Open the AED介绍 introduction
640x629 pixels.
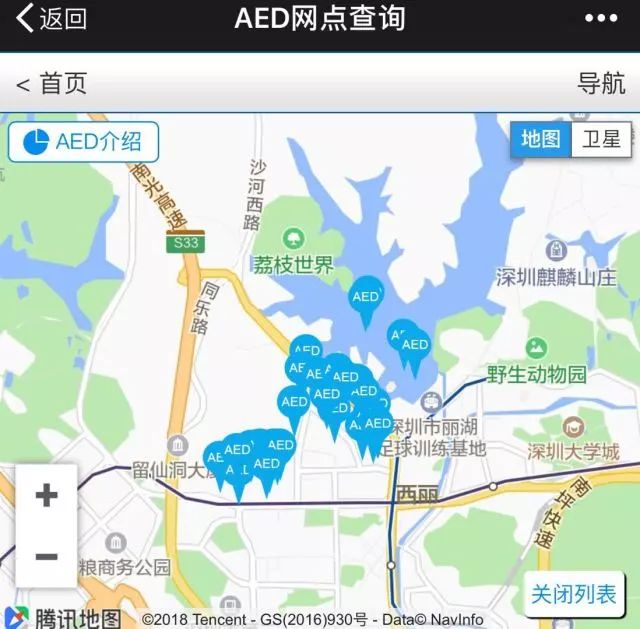pyautogui.click(x=84, y=141)
